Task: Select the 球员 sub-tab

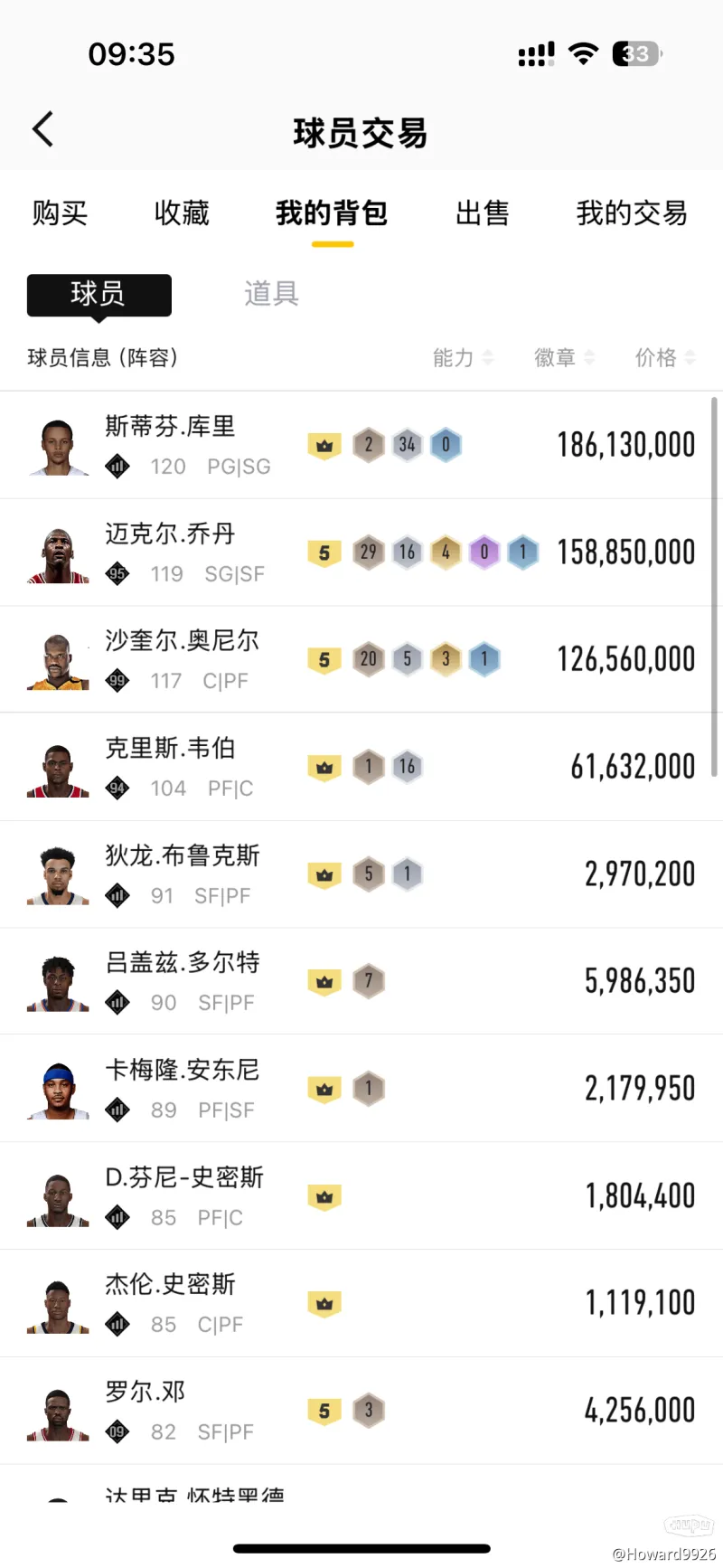Action: coord(99,294)
